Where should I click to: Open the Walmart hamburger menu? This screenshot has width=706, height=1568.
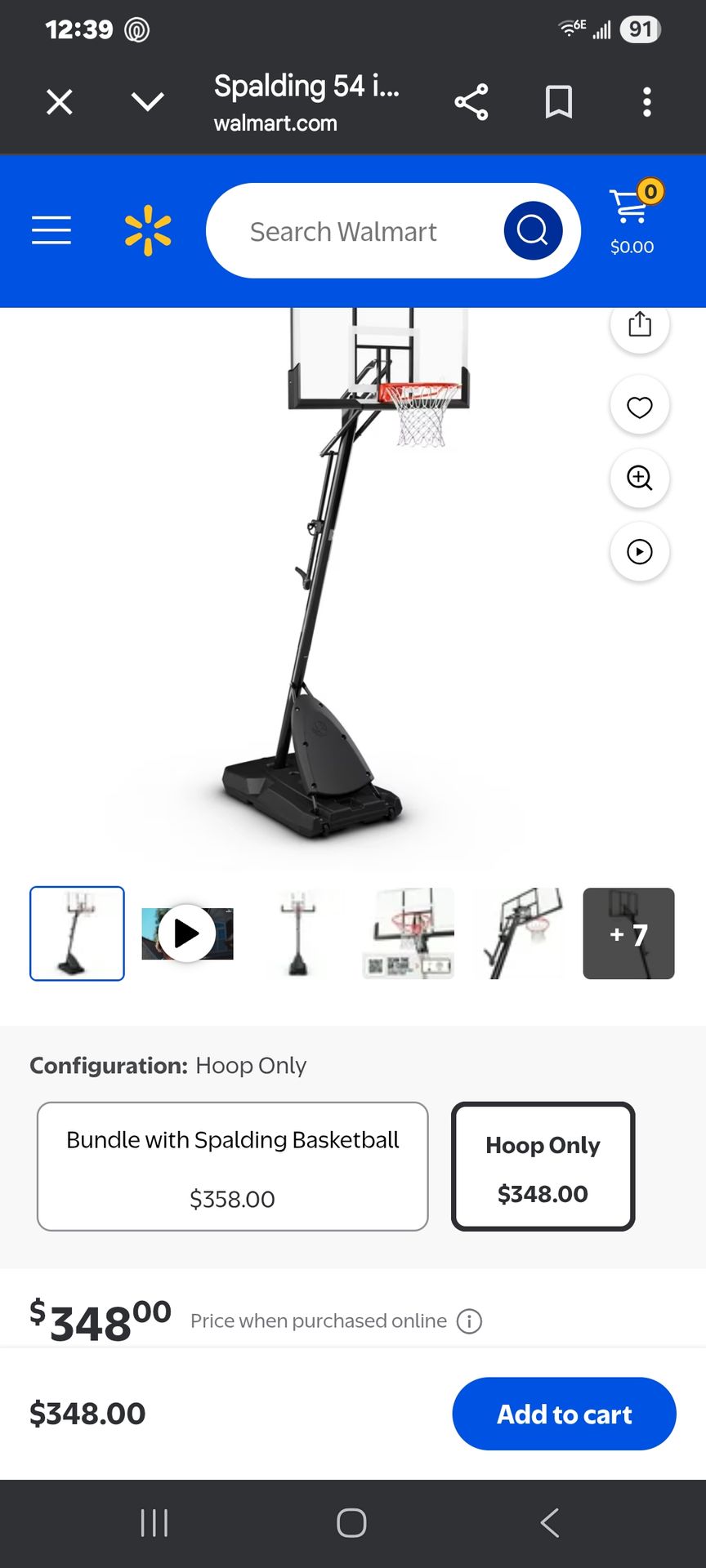click(51, 230)
